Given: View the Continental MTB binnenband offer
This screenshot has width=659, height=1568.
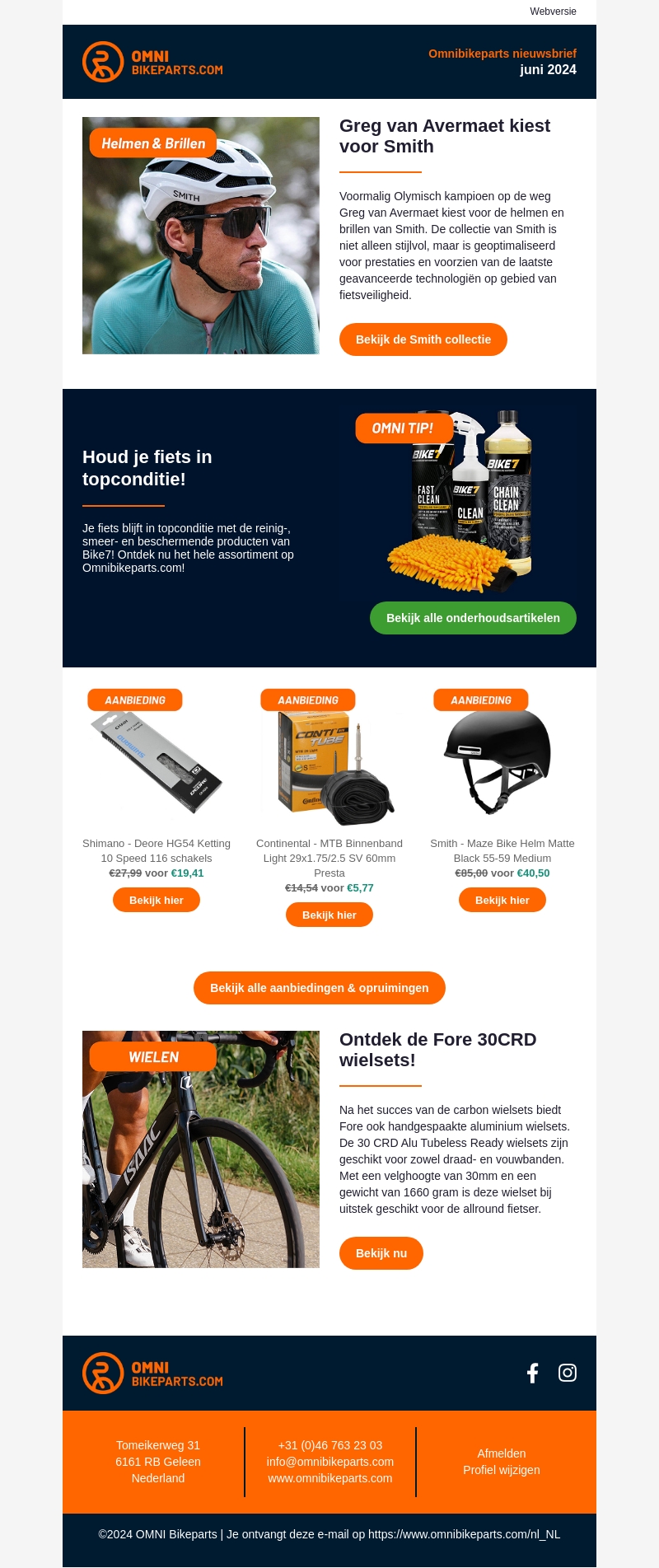Looking at the screenshot, I should [329, 915].
